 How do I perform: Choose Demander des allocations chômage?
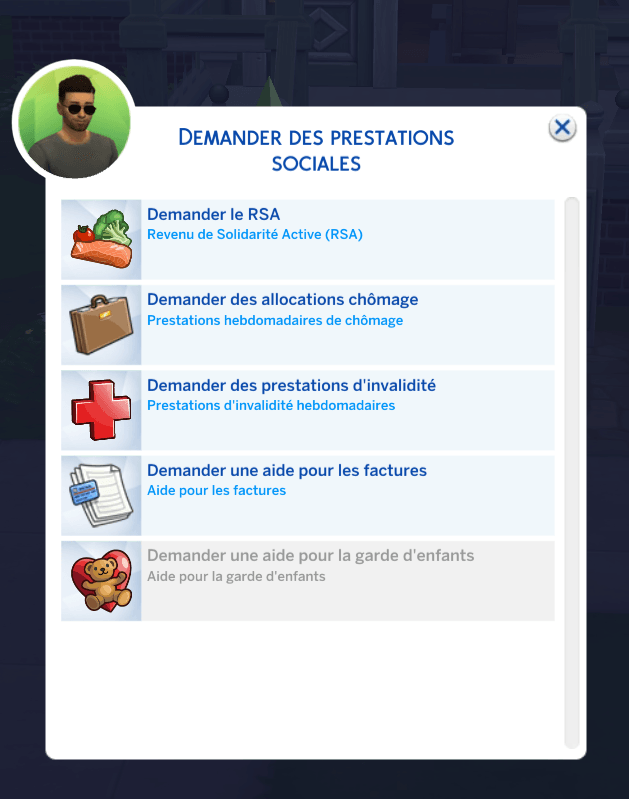(x=308, y=324)
